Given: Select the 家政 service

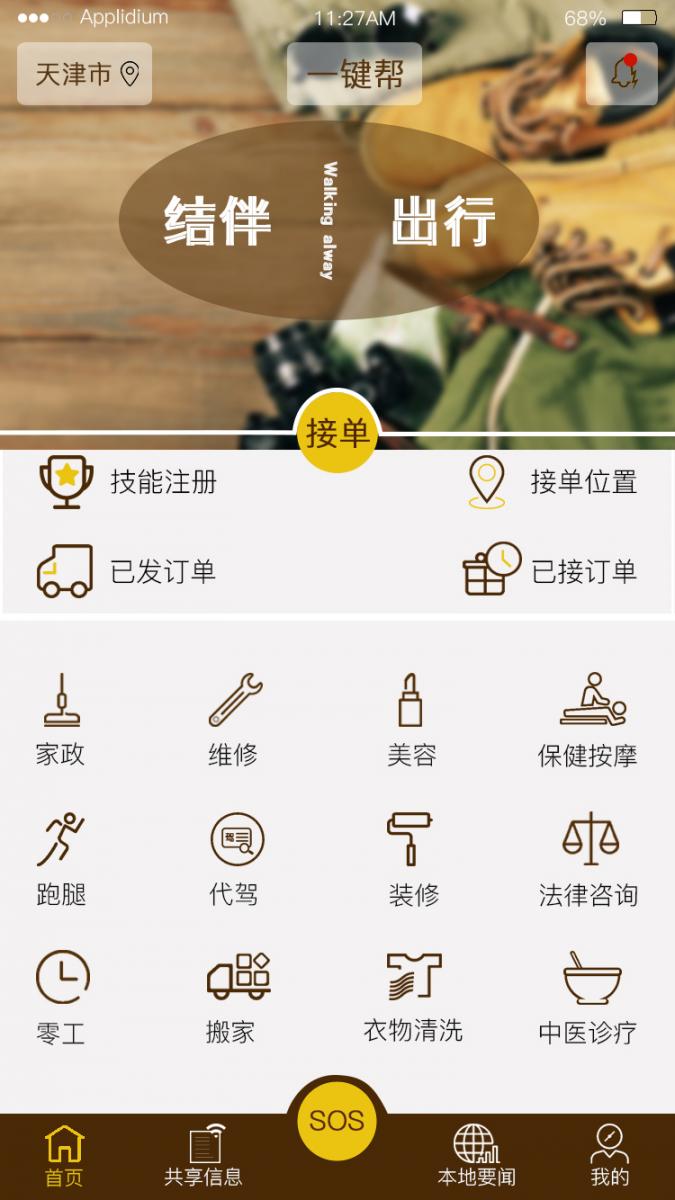Looking at the screenshot, I should 61,720.
